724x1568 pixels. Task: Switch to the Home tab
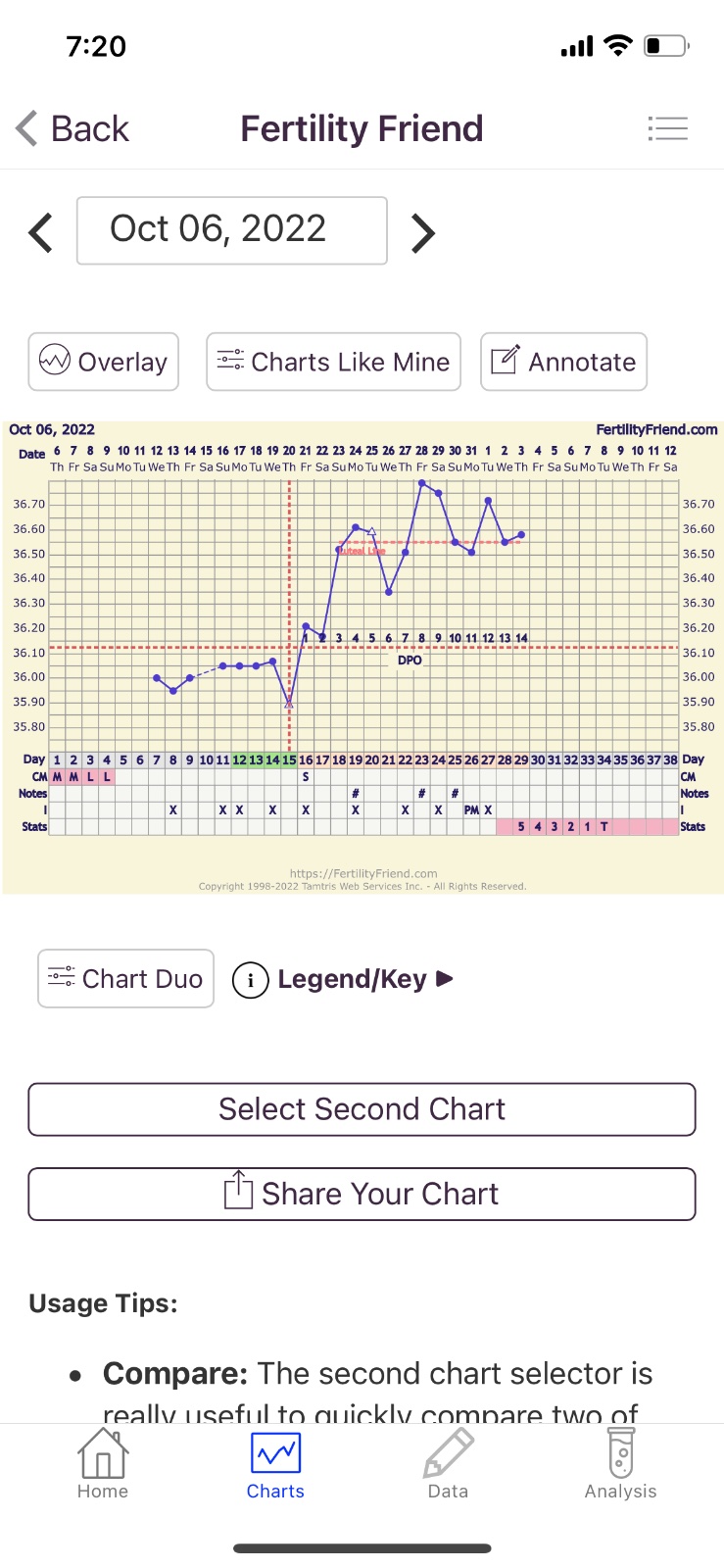[103, 1464]
